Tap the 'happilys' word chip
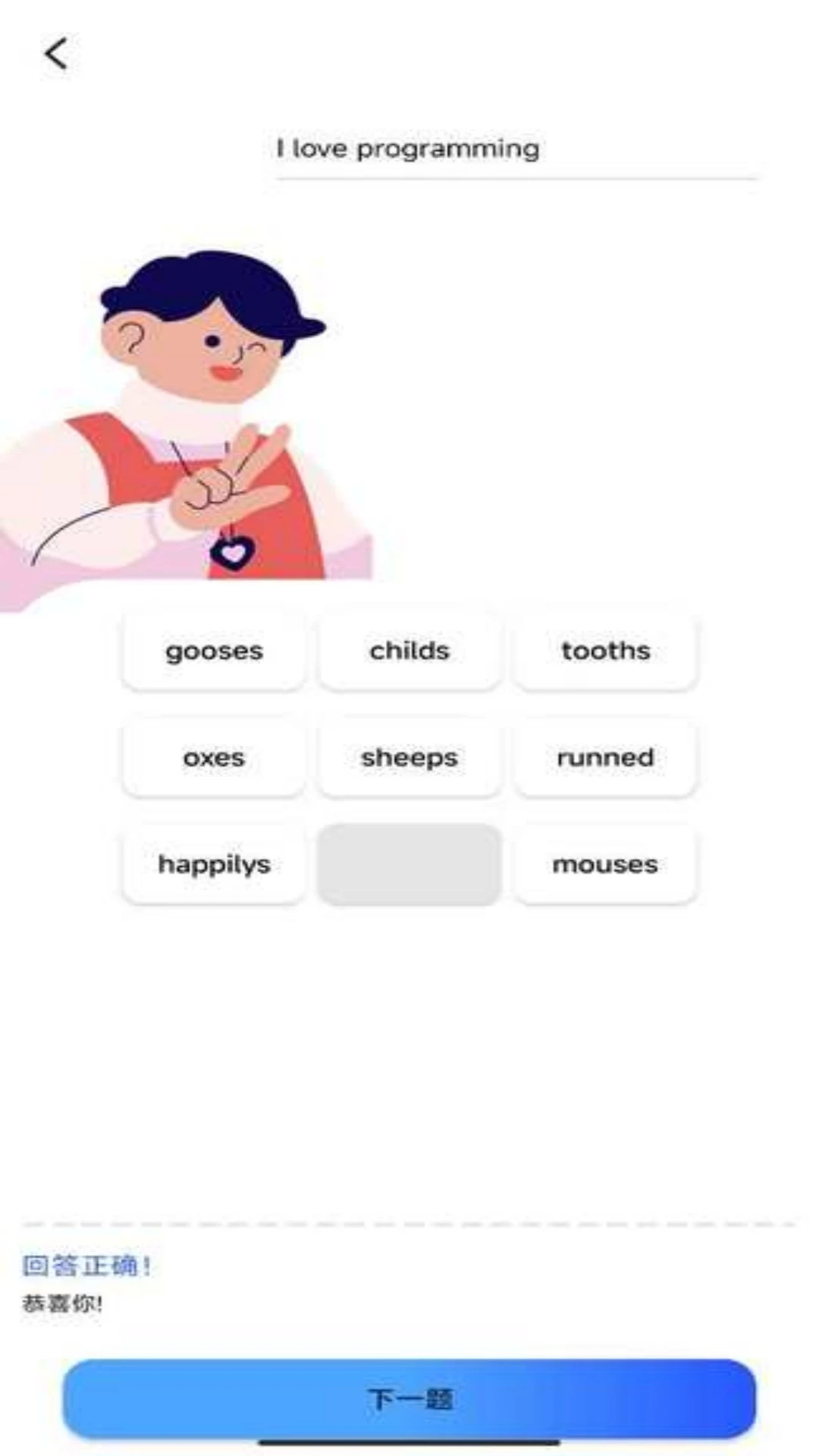The width and height of the screenshot is (819, 1456). 214,864
